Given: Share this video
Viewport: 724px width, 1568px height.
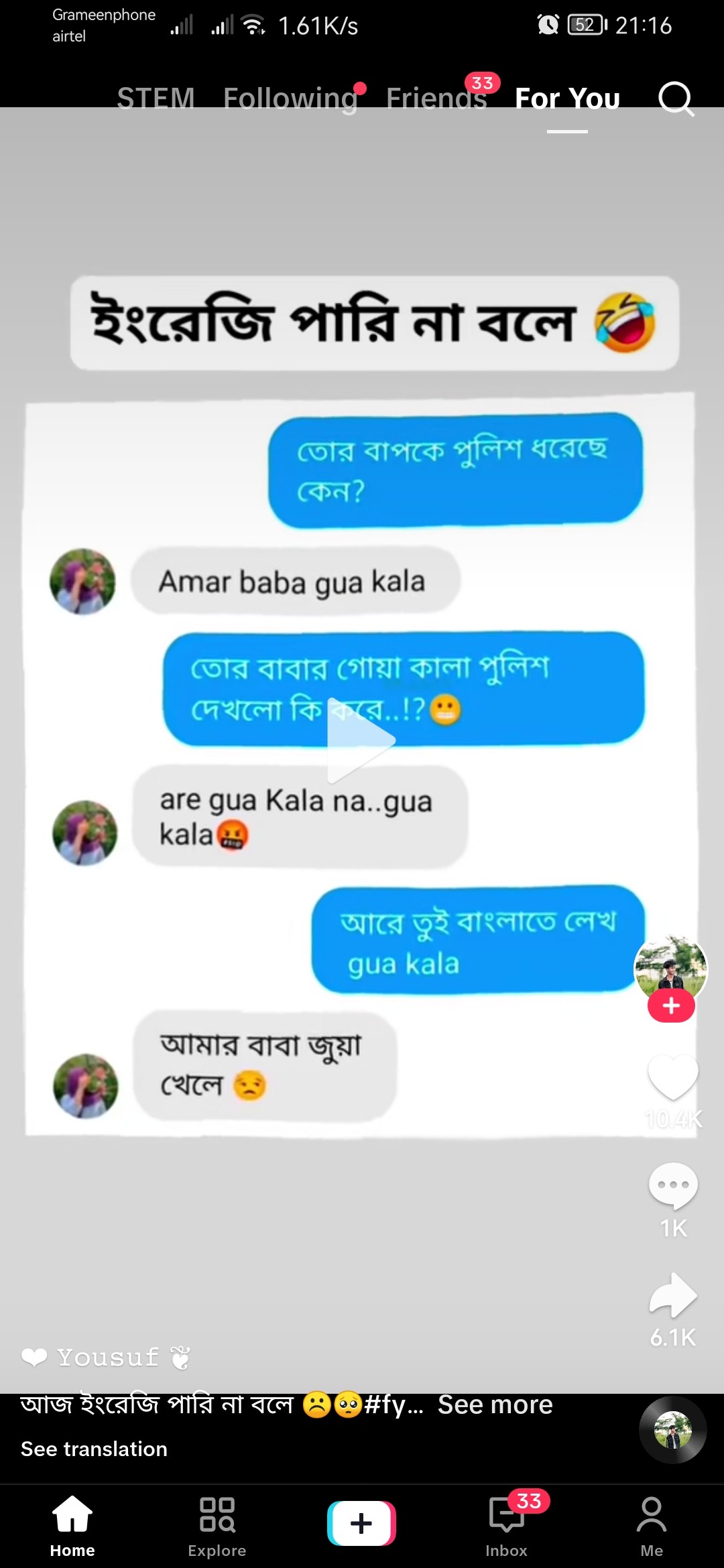Looking at the screenshot, I should pos(673,1296).
